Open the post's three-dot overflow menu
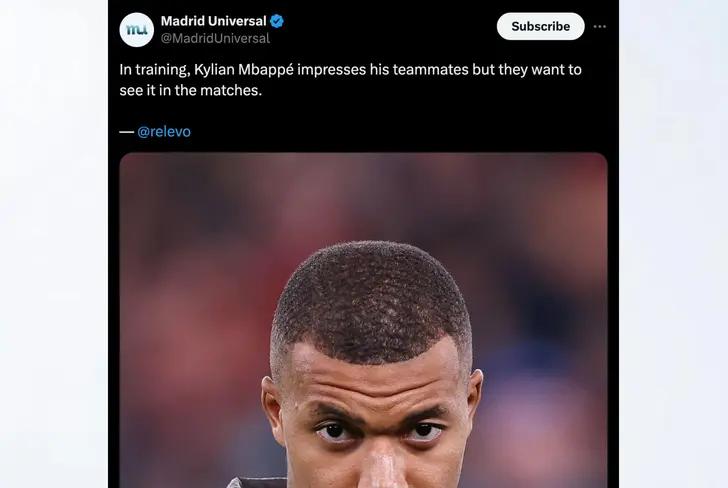Screen dimensions: 728x488 coord(600,27)
